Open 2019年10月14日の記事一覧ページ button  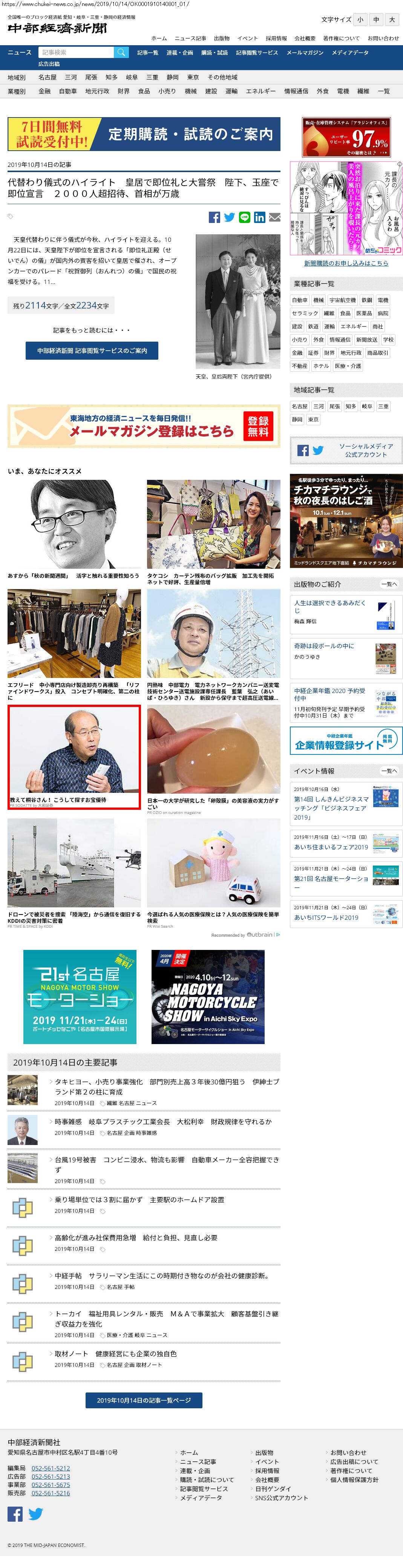click(144, 1400)
